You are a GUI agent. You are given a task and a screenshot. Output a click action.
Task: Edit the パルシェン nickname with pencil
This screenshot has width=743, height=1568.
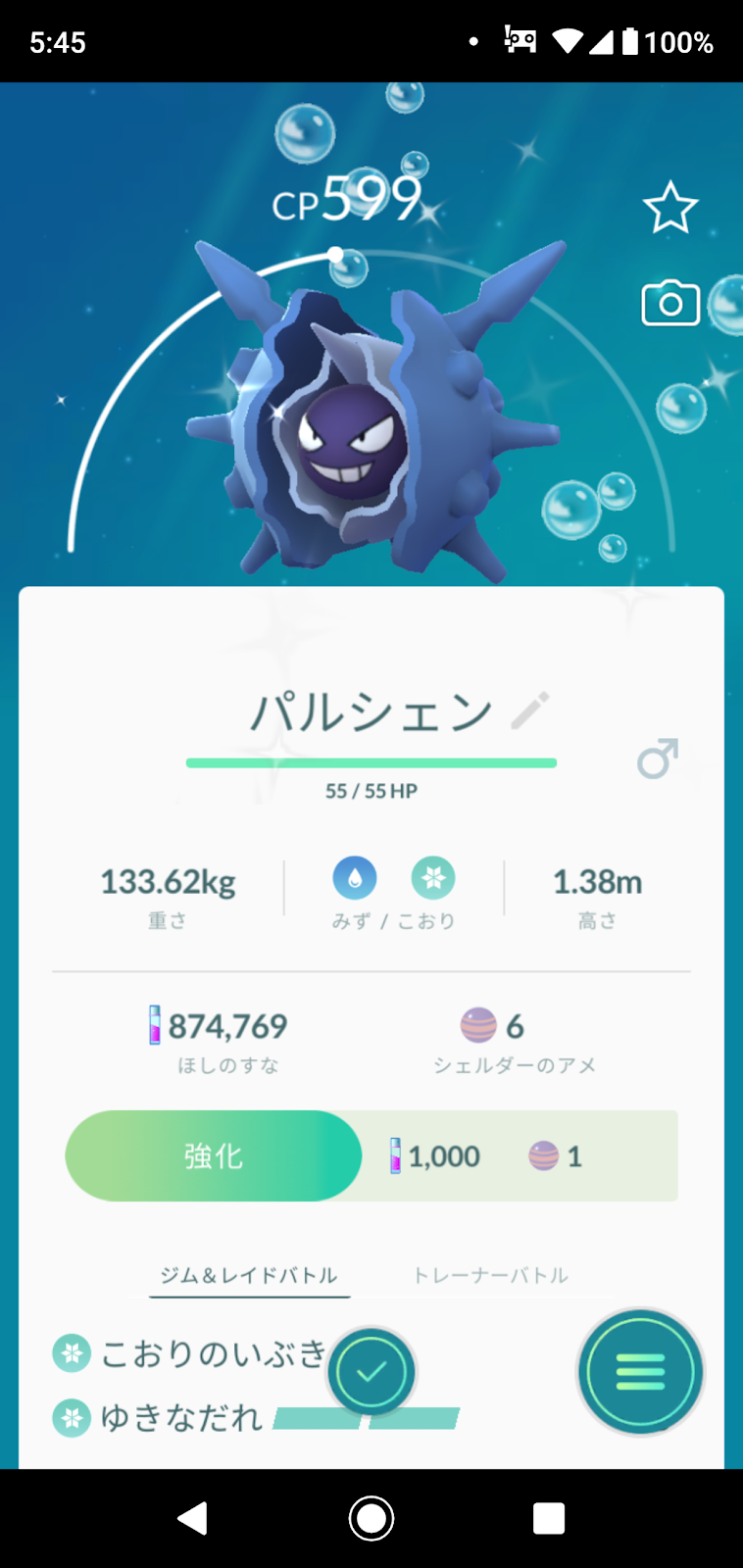tap(530, 711)
